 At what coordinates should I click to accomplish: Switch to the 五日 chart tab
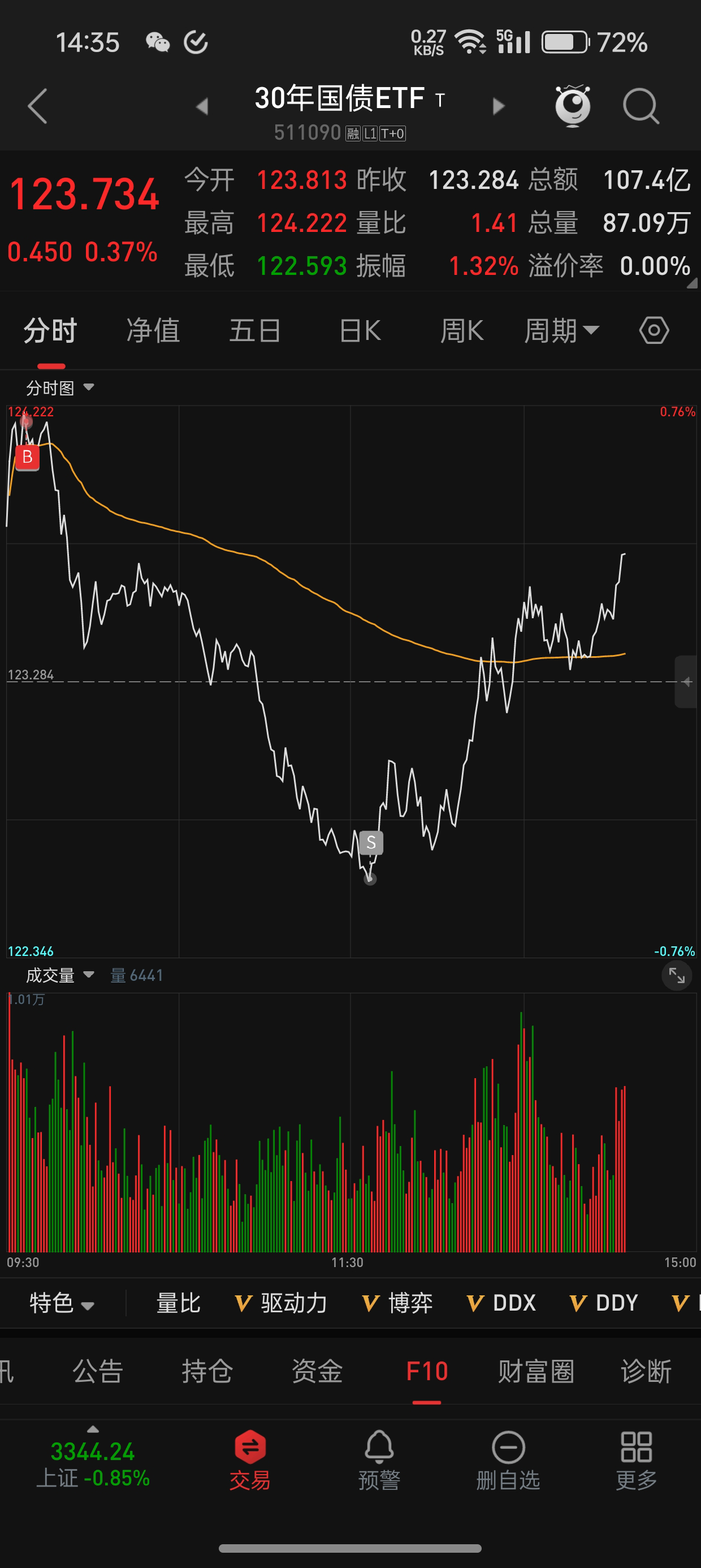255,330
